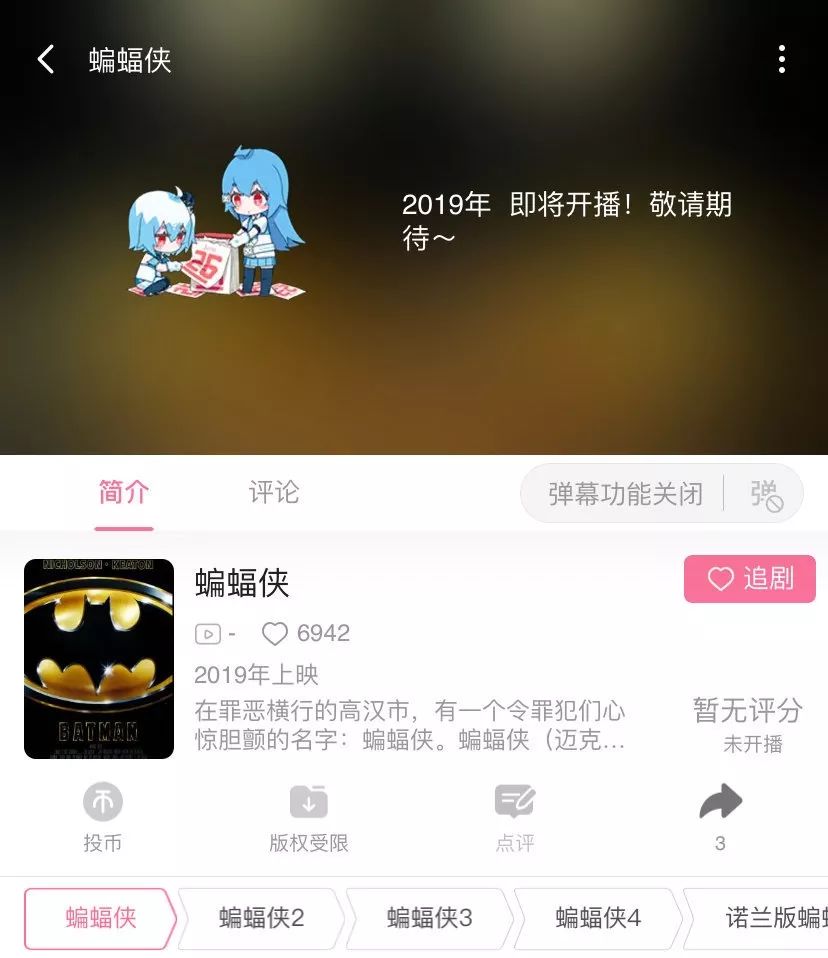Open the three-dot overflow menu
Viewport: 828px width, 958px height.
782,59
